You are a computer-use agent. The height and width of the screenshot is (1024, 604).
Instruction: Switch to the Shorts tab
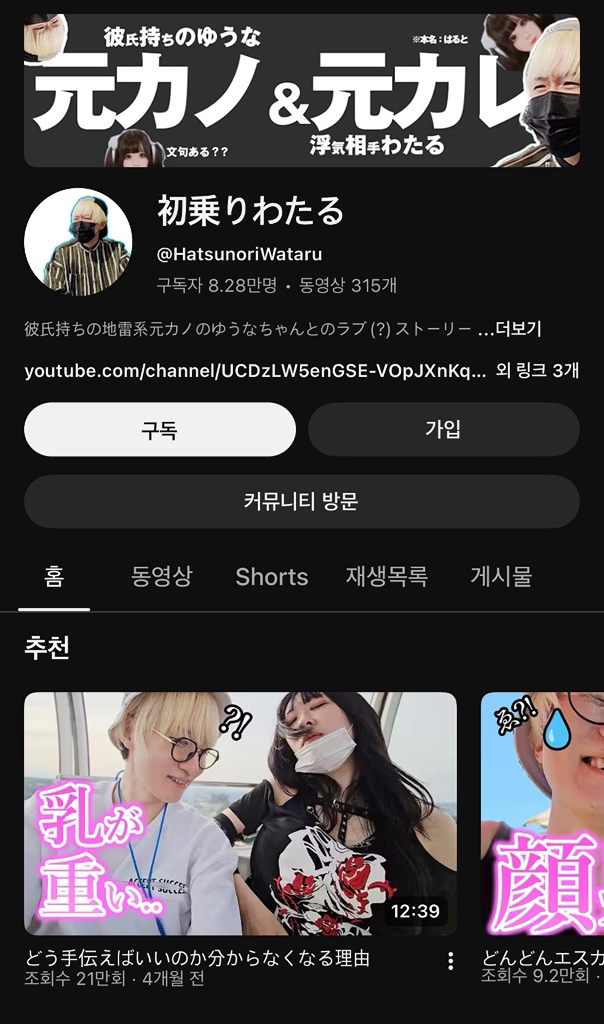click(x=271, y=577)
